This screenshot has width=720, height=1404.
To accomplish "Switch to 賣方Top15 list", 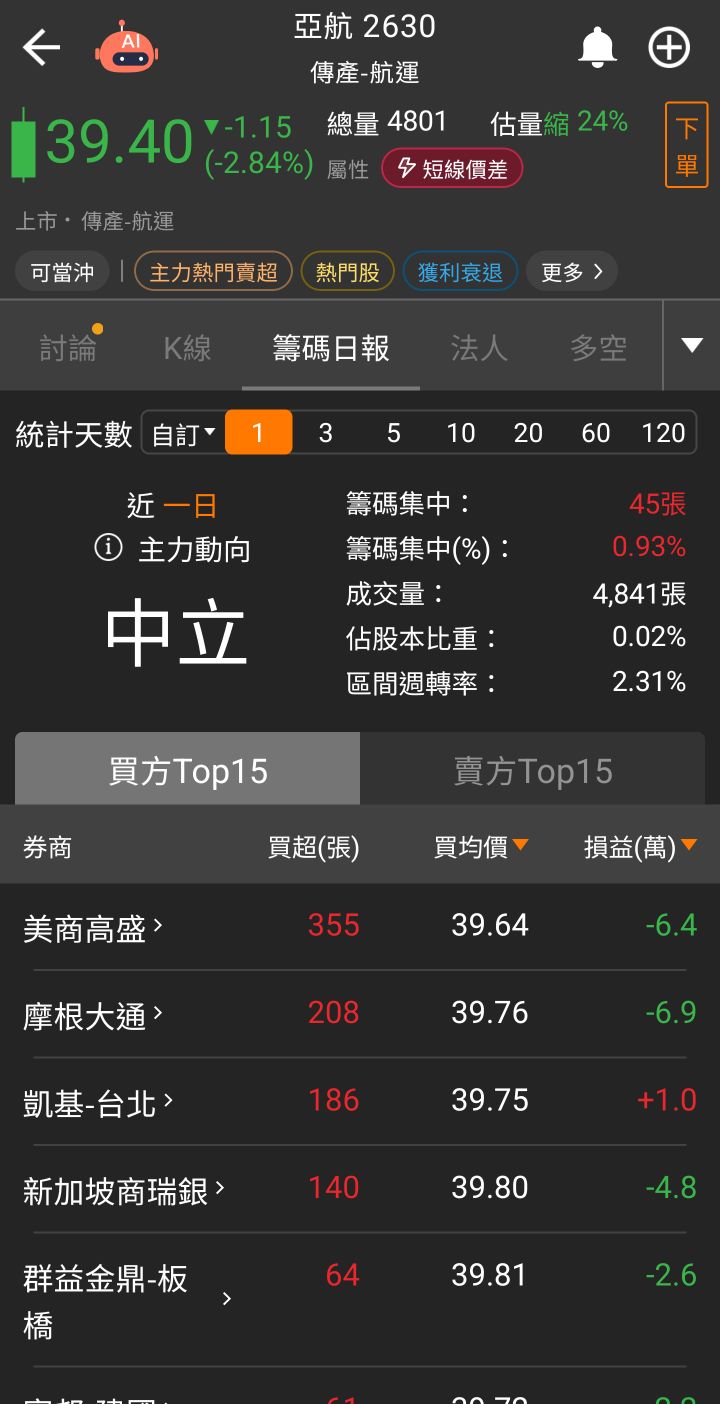I will pos(532,771).
